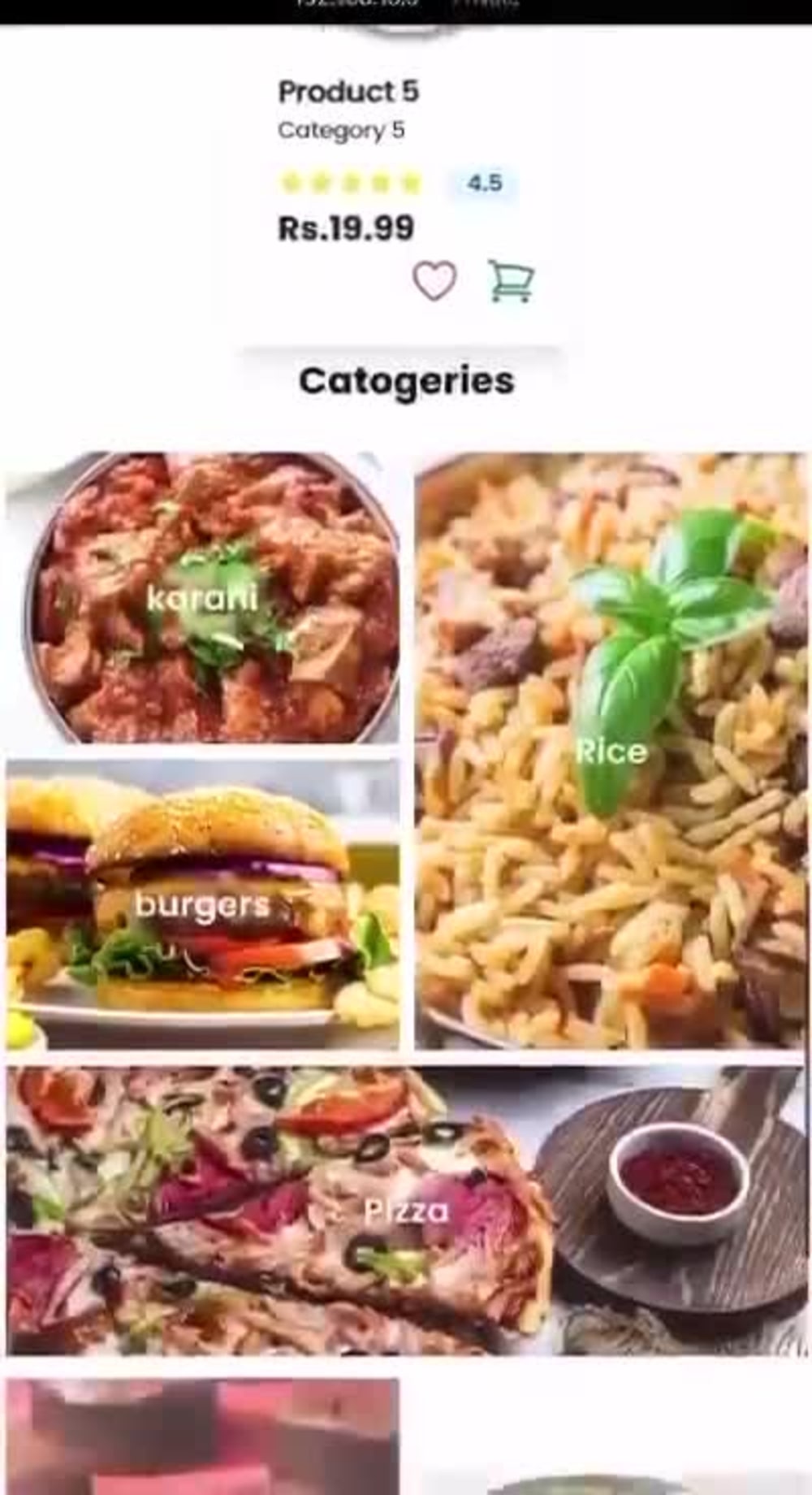The image size is (812, 1495).
Task: View the Pizza category
Action: pos(404,1211)
